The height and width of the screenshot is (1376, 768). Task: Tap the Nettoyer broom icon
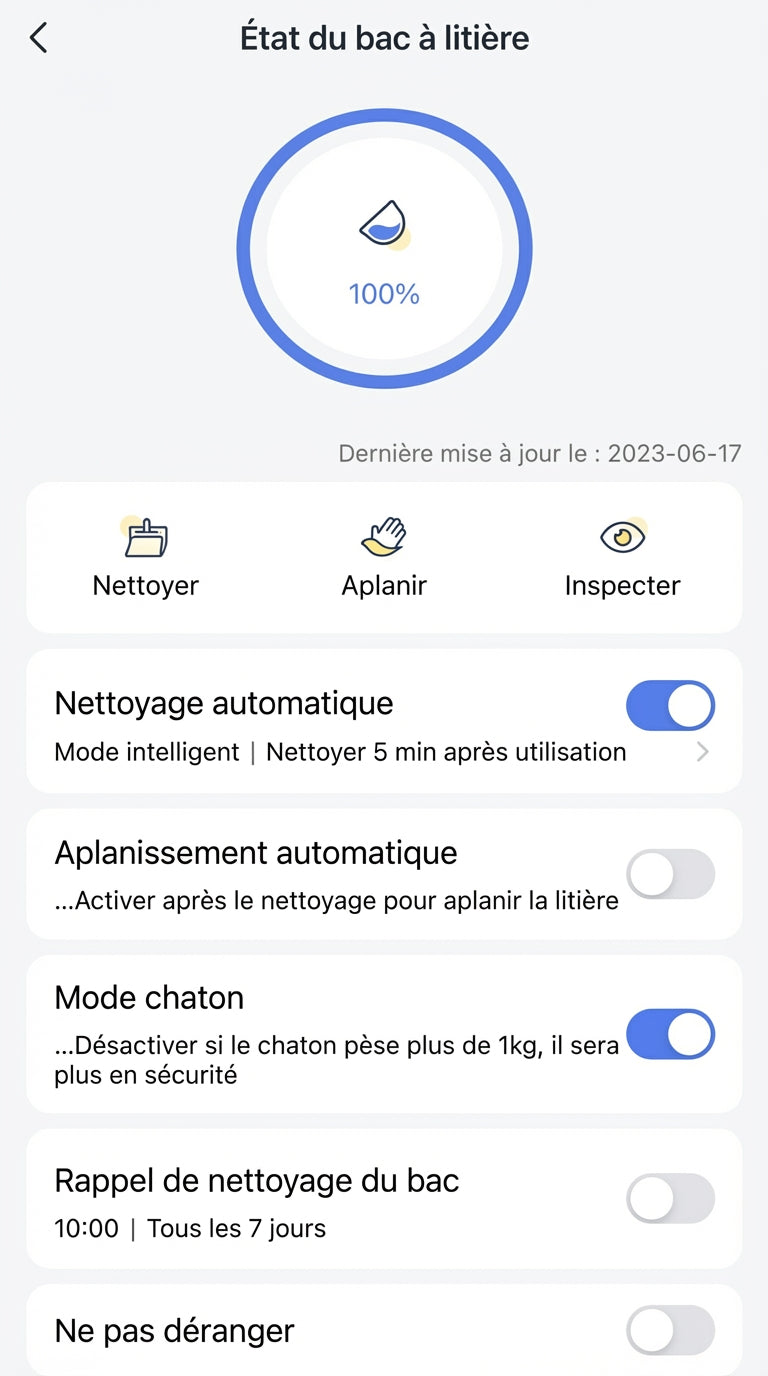[x=145, y=536]
